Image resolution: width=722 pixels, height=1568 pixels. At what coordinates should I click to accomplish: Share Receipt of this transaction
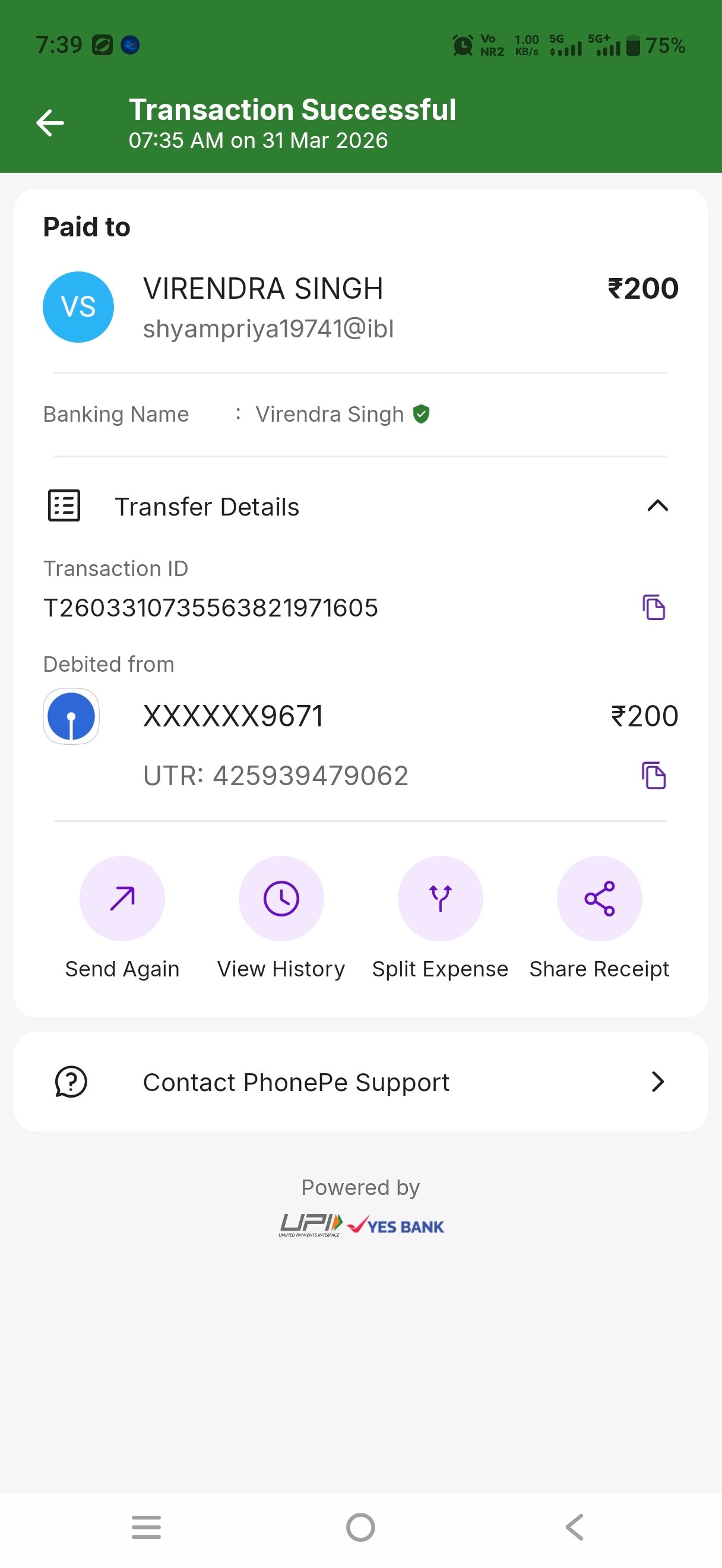(599, 899)
